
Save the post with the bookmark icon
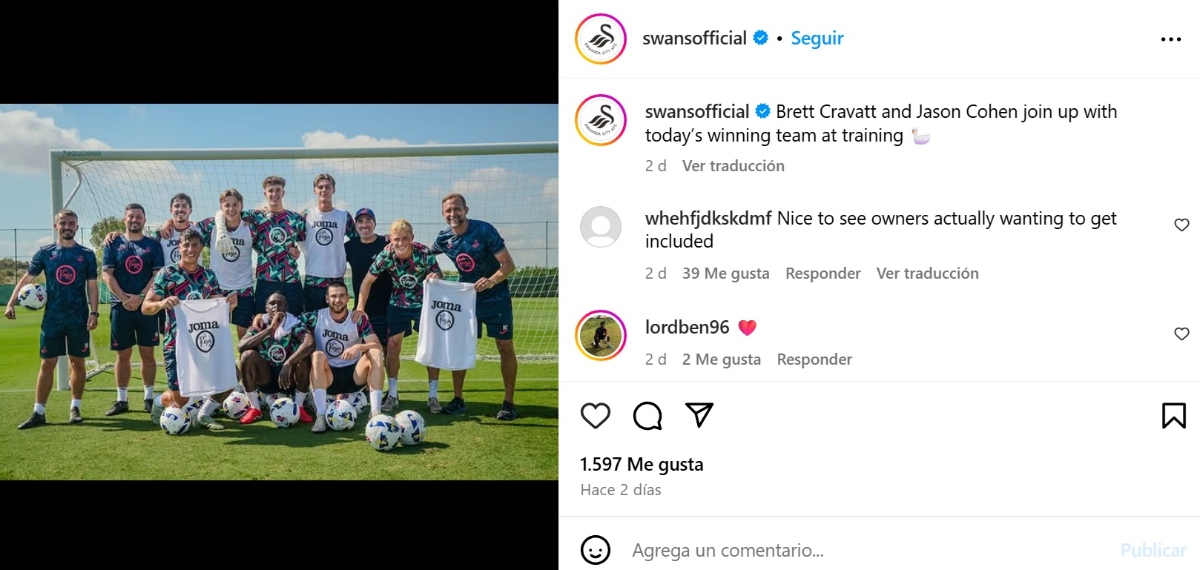tap(1173, 415)
